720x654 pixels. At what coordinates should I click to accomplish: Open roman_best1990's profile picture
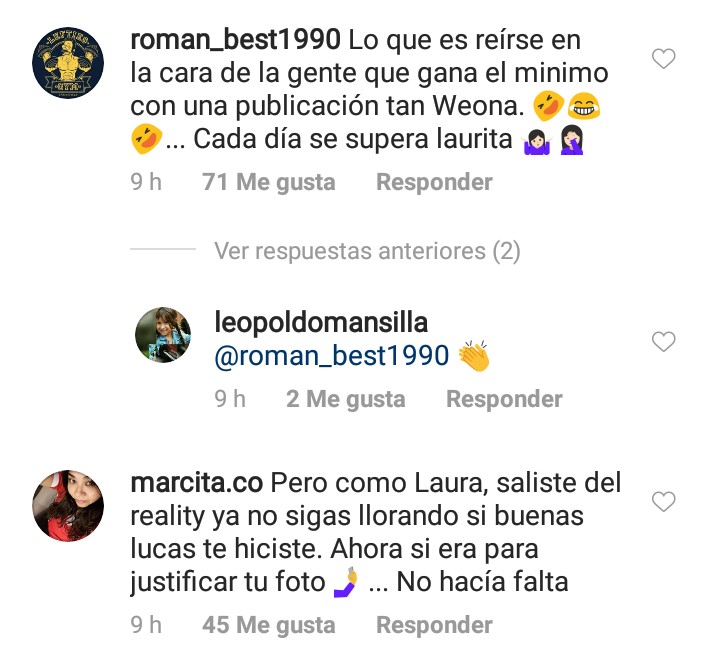(70, 62)
